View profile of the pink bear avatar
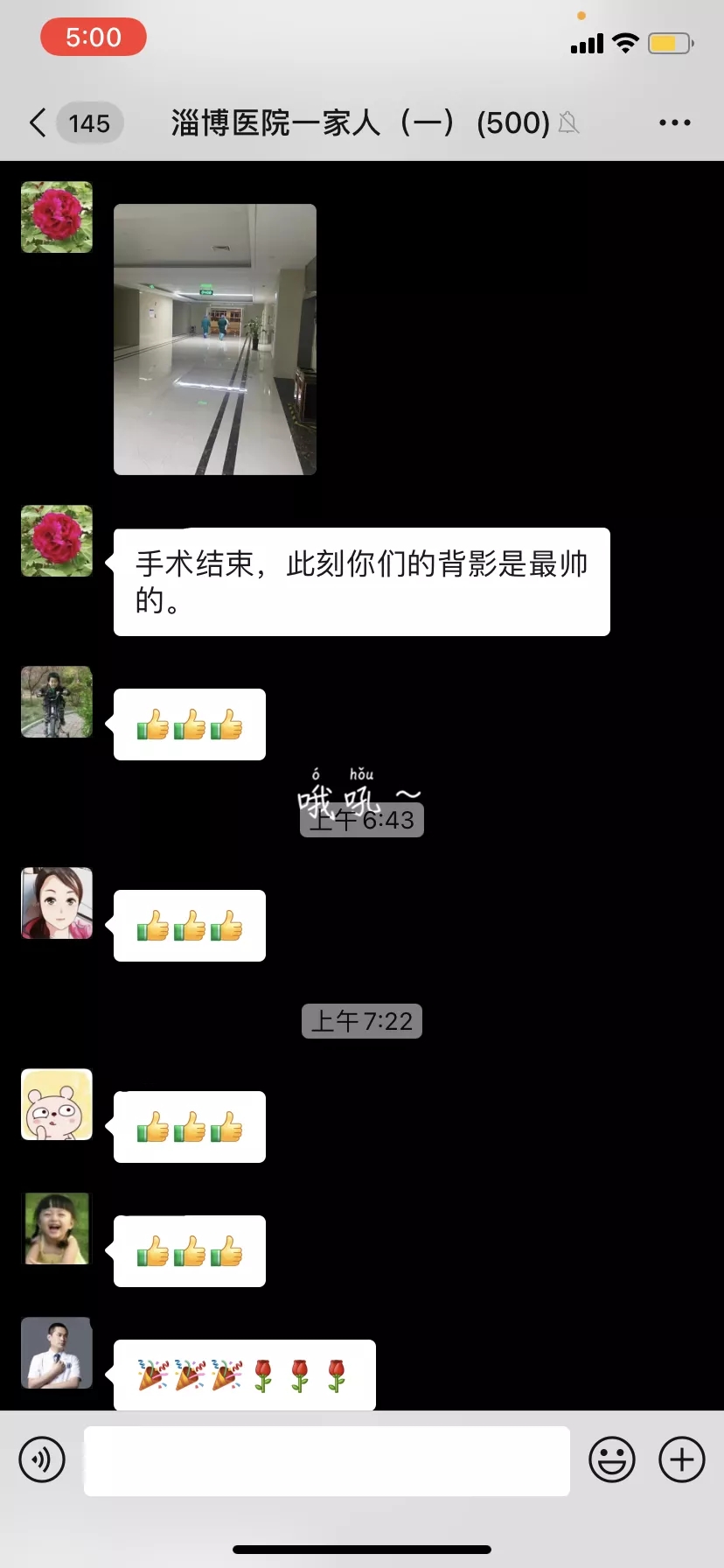 tap(57, 1104)
